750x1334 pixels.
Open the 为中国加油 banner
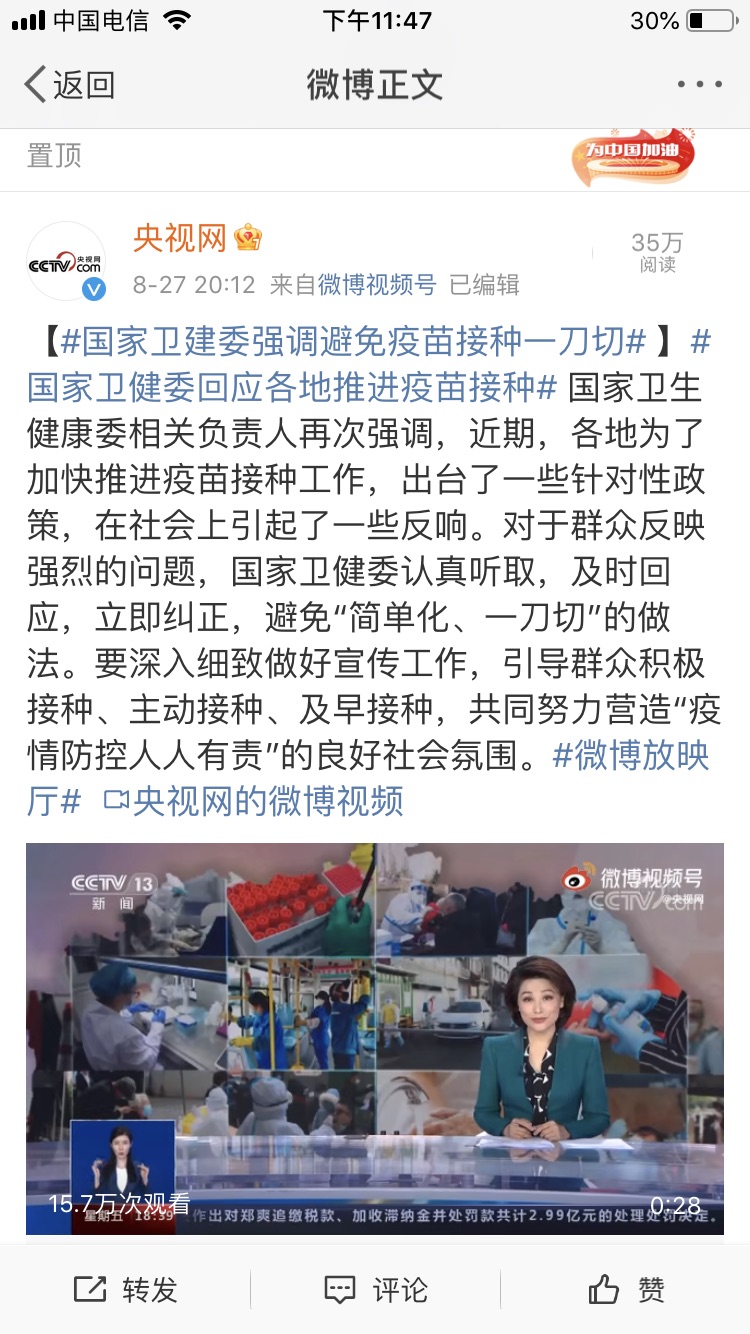tap(633, 155)
